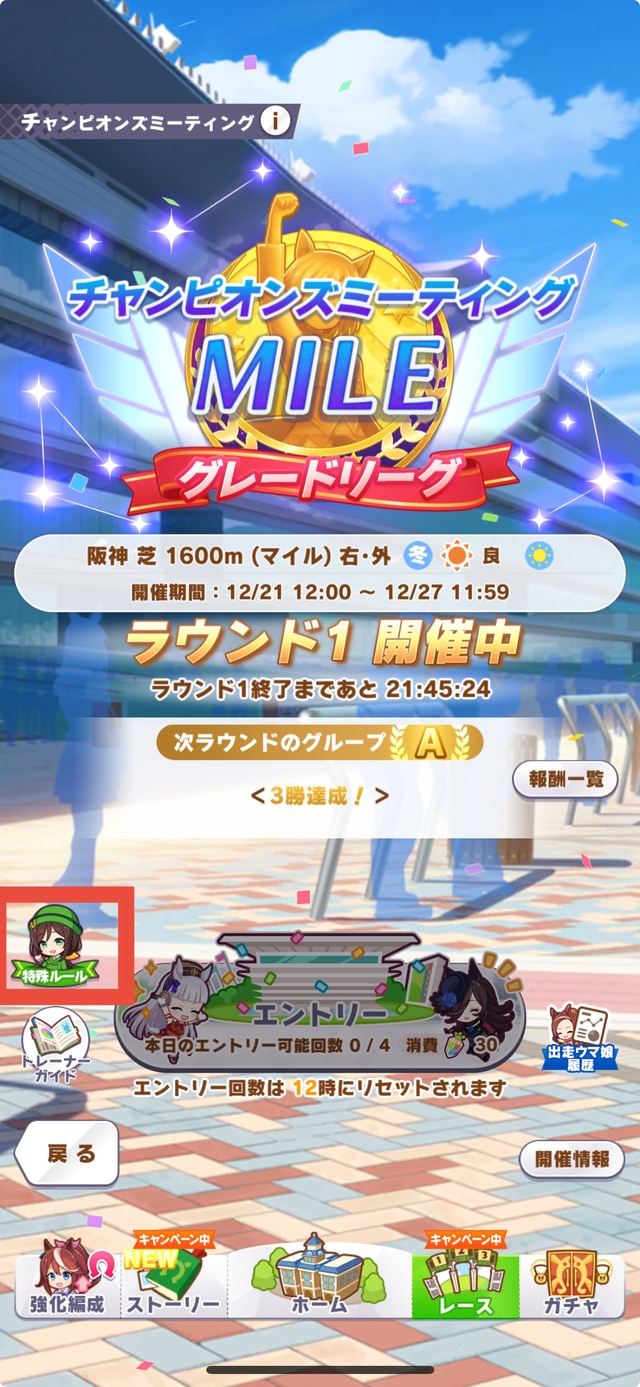Open 開催情報 event information
Image resolution: width=640 pixels, height=1387 pixels.
[x=572, y=1159]
